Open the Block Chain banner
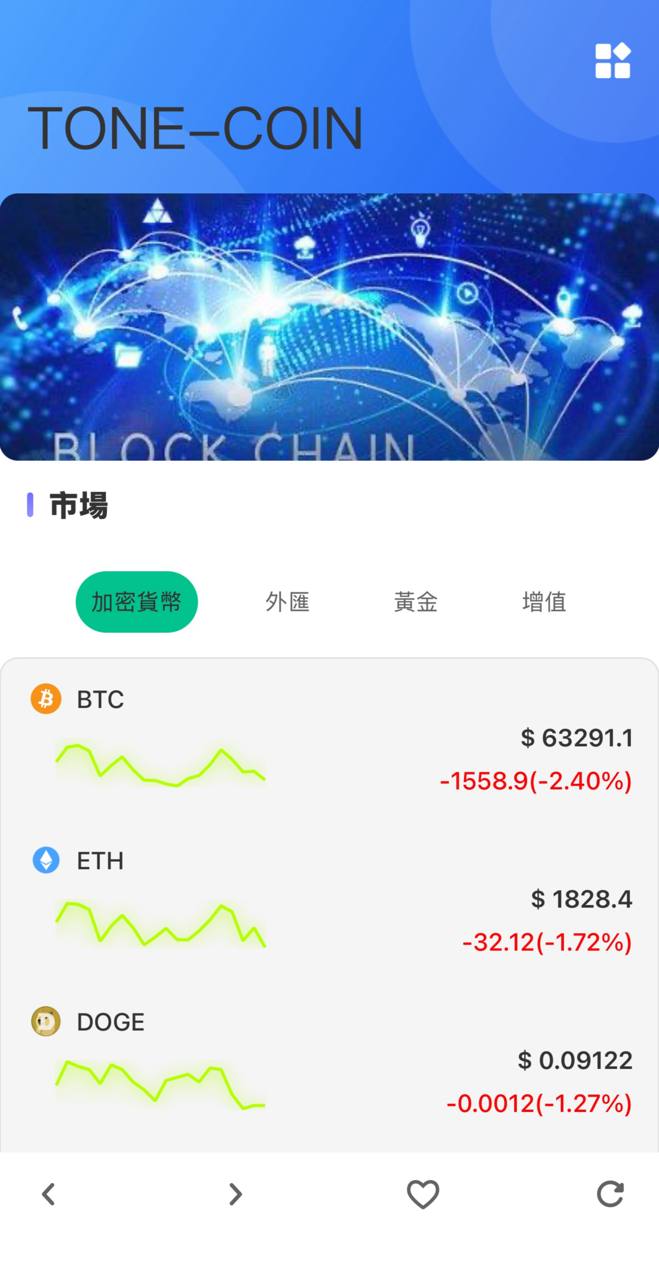Viewport: 659px width, 1280px height. 329,327
